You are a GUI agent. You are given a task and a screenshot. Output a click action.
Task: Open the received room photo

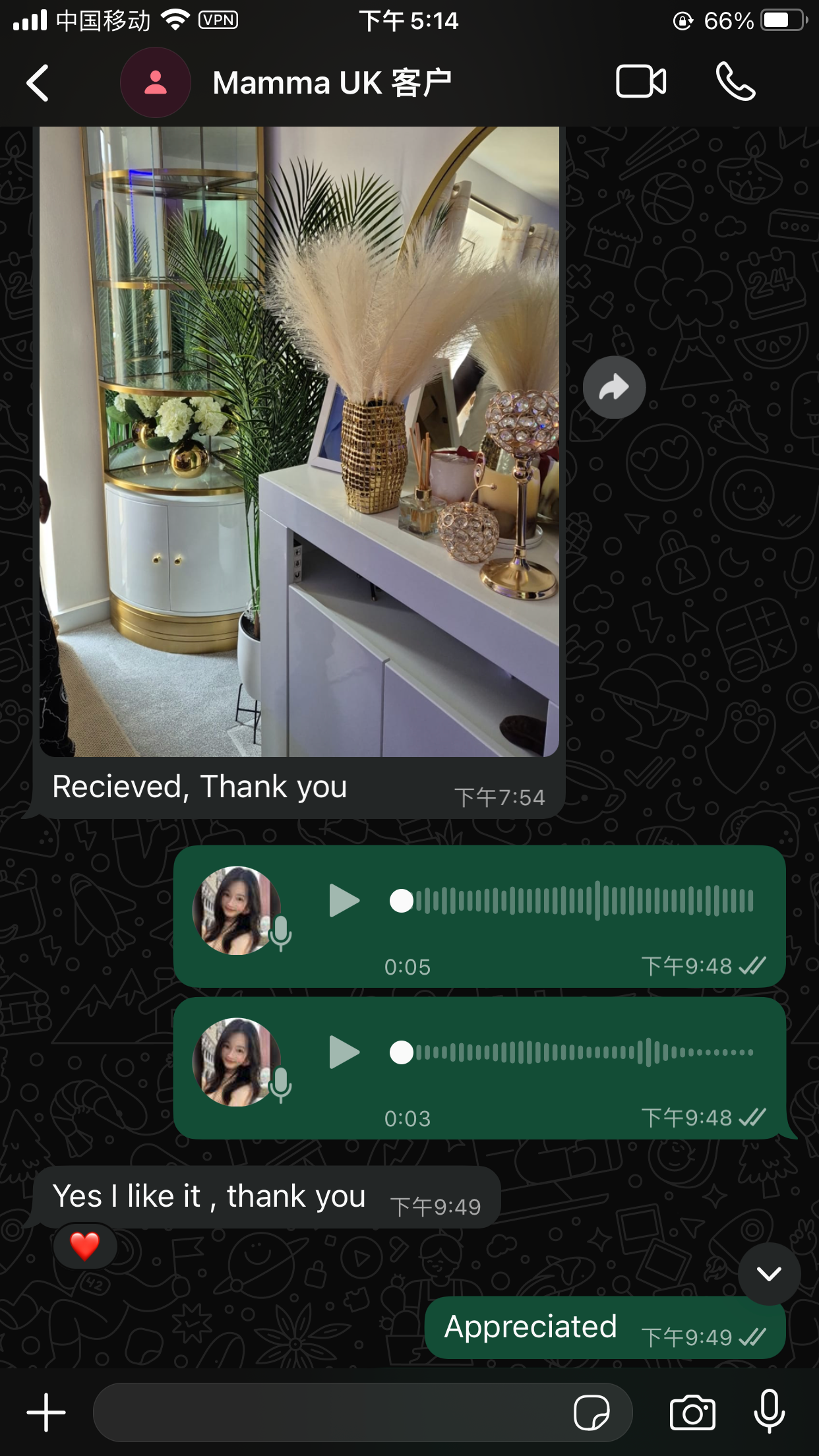pyautogui.click(x=299, y=440)
